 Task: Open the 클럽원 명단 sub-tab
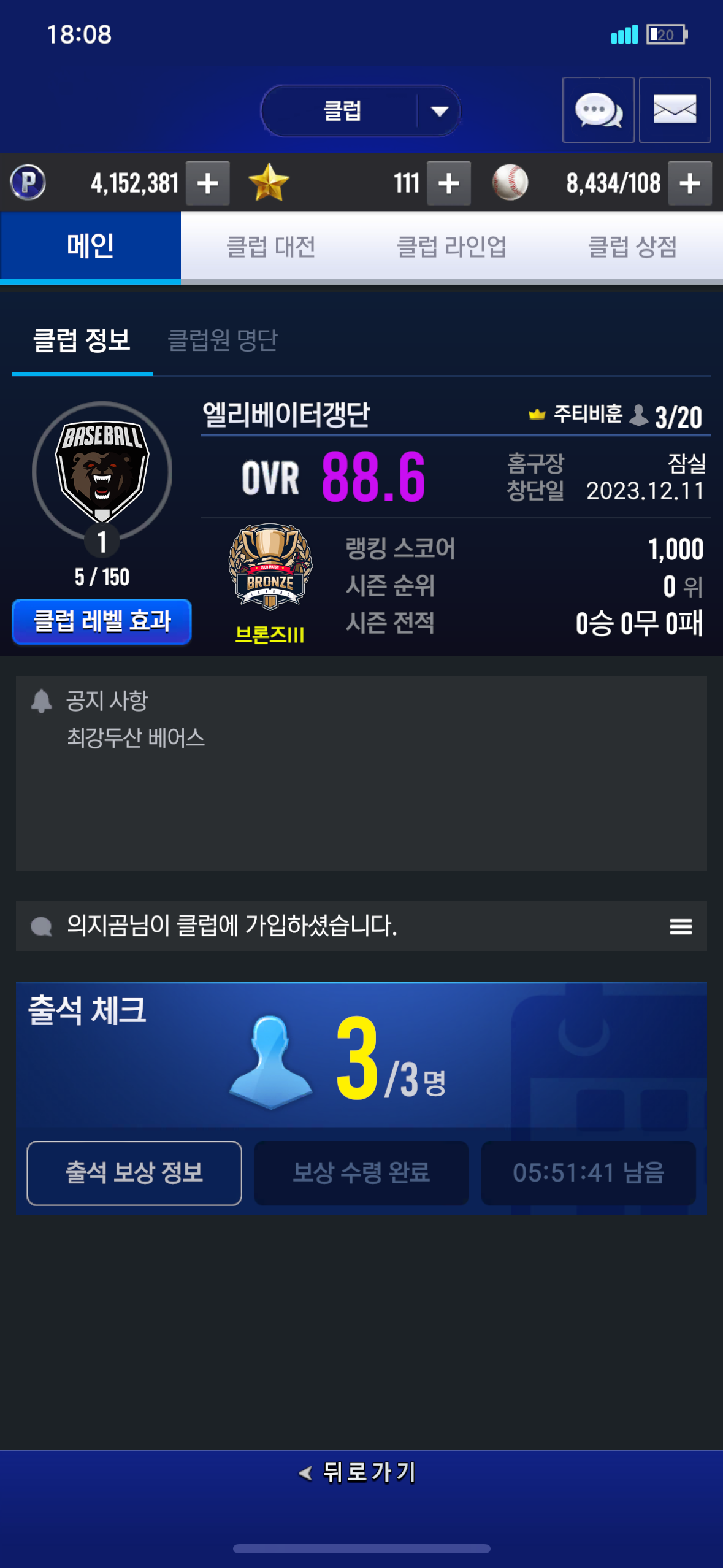pyautogui.click(x=223, y=340)
